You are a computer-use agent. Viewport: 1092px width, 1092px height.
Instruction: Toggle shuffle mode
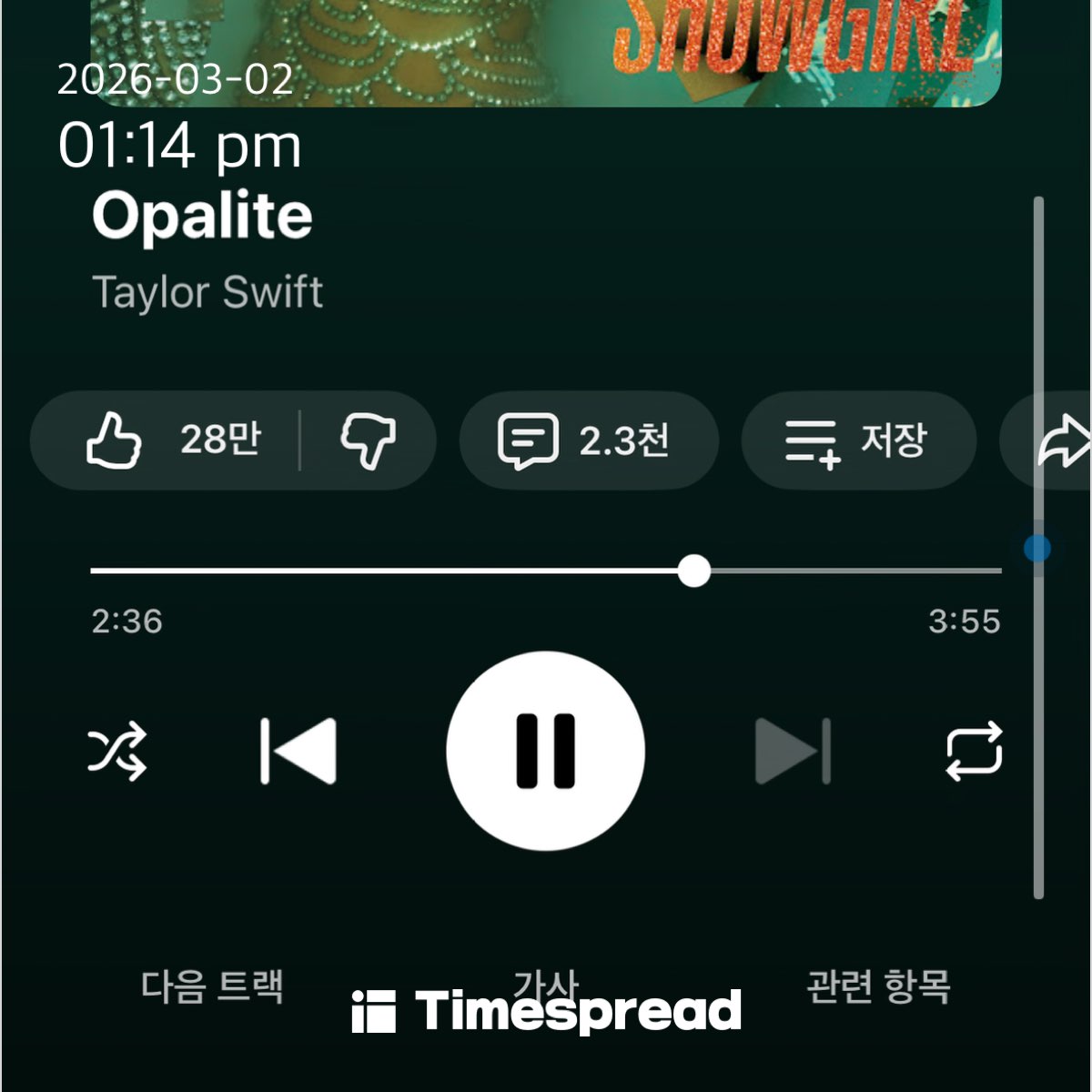point(117,752)
